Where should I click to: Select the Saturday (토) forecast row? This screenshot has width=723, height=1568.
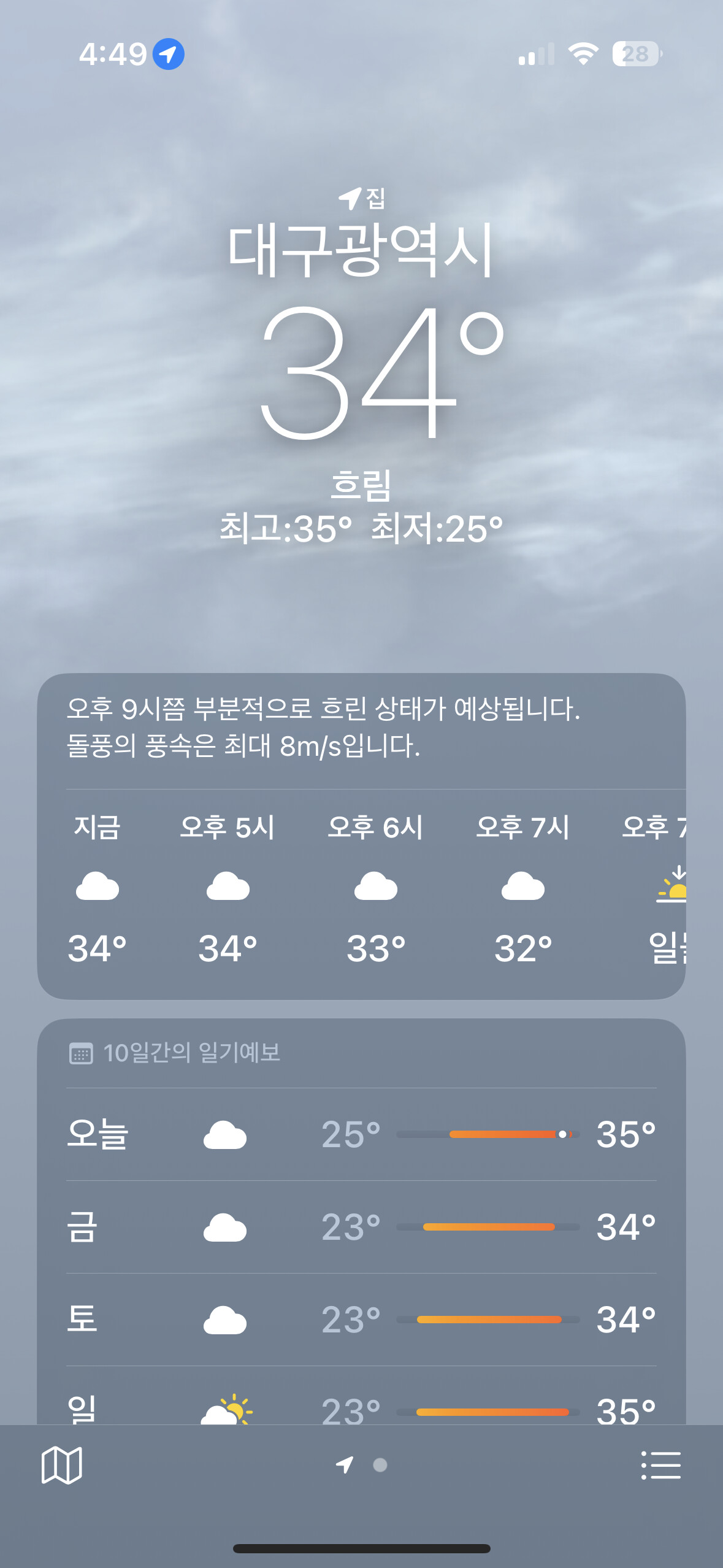361,1320
